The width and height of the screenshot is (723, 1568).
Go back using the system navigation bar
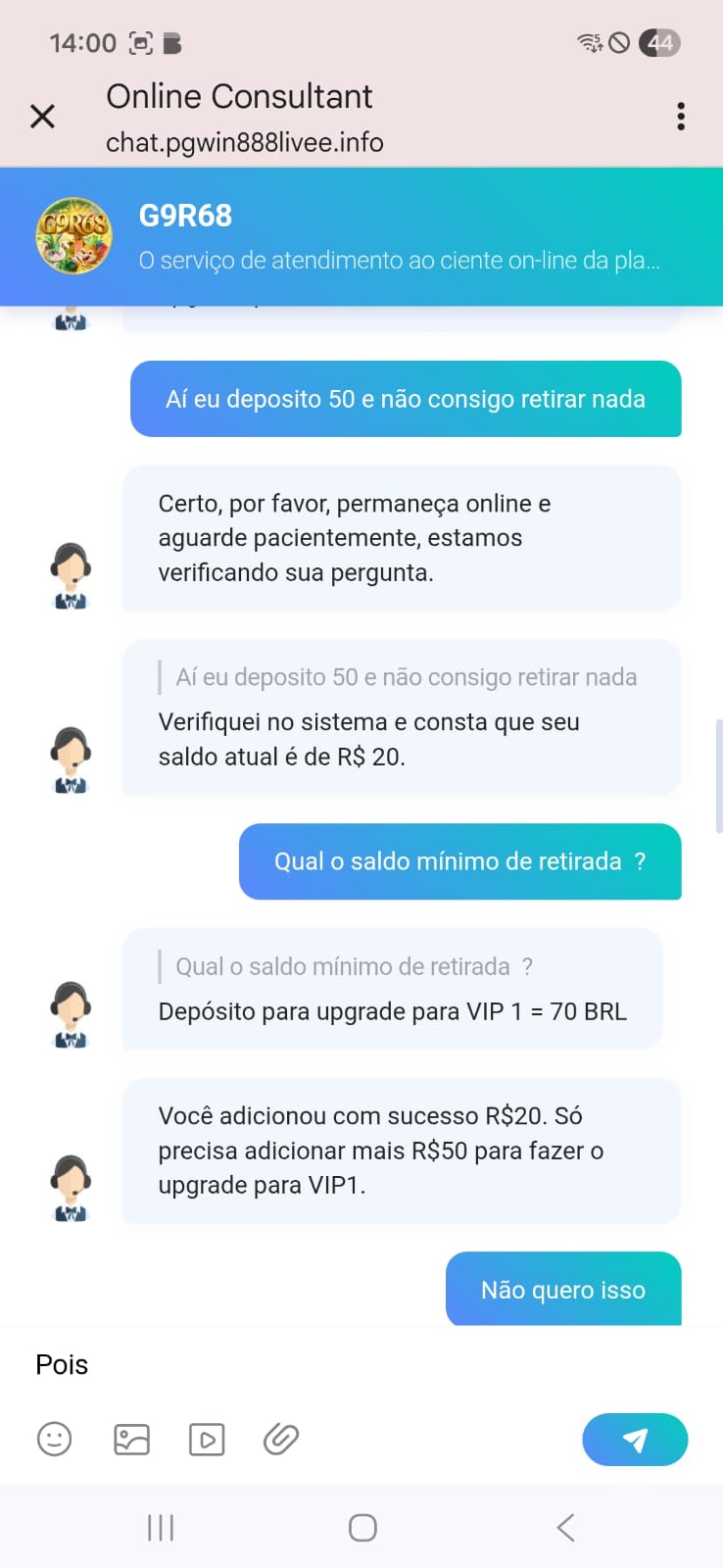click(565, 1527)
